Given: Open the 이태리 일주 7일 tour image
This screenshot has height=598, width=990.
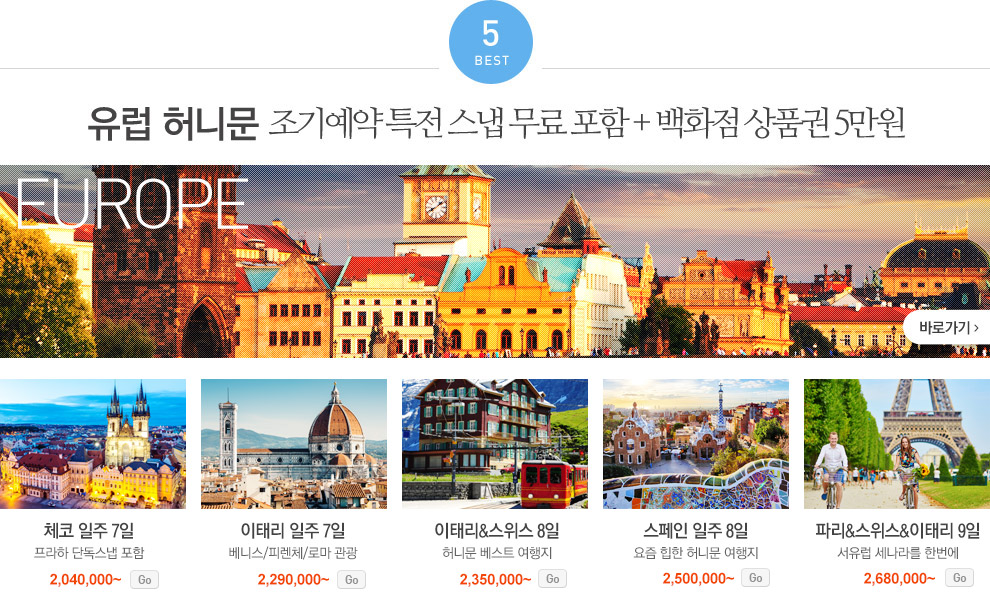Looking at the screenshot, I should tap(293, 443).
